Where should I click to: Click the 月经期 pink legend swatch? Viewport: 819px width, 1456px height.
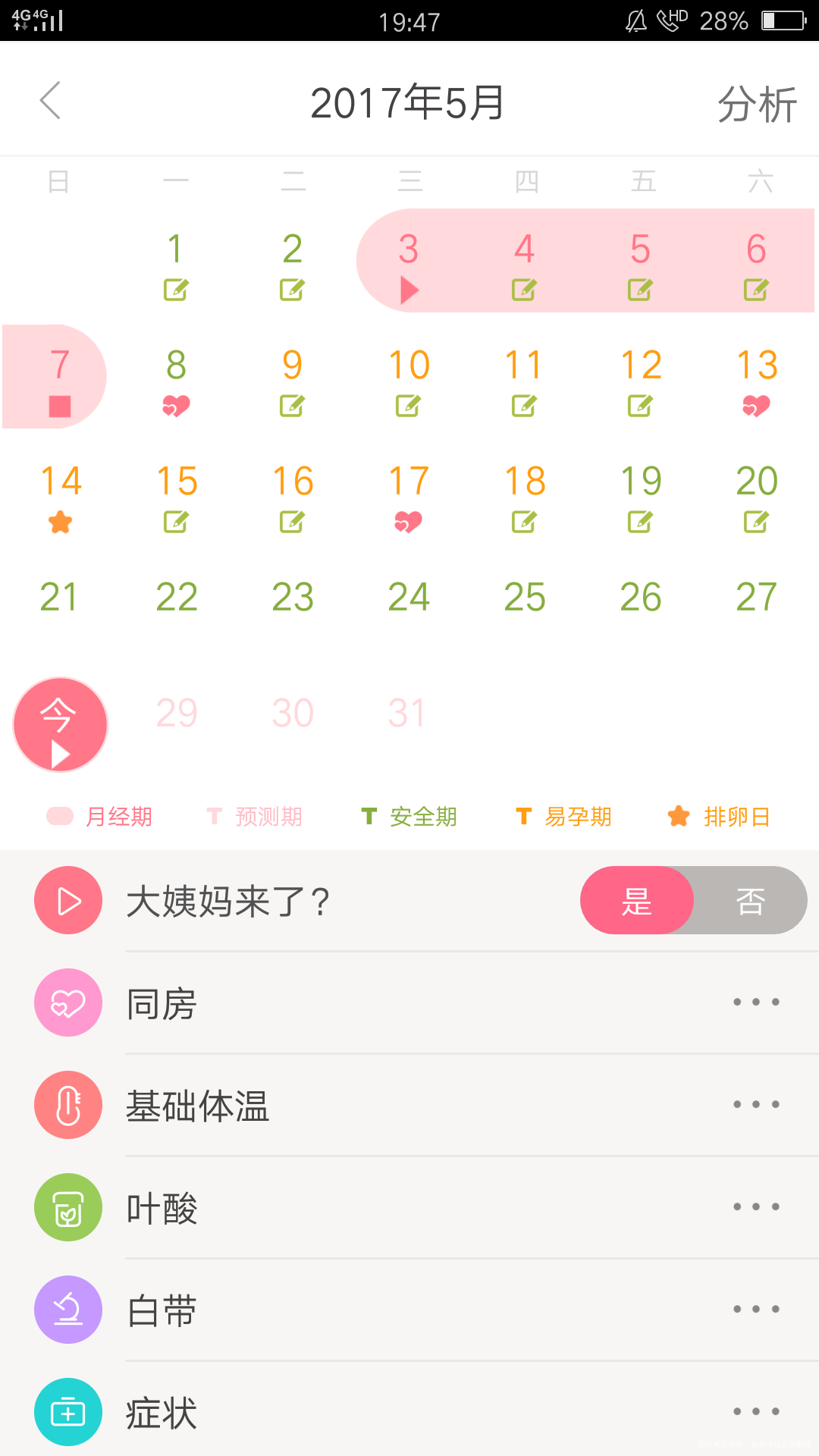pos(61,817)
